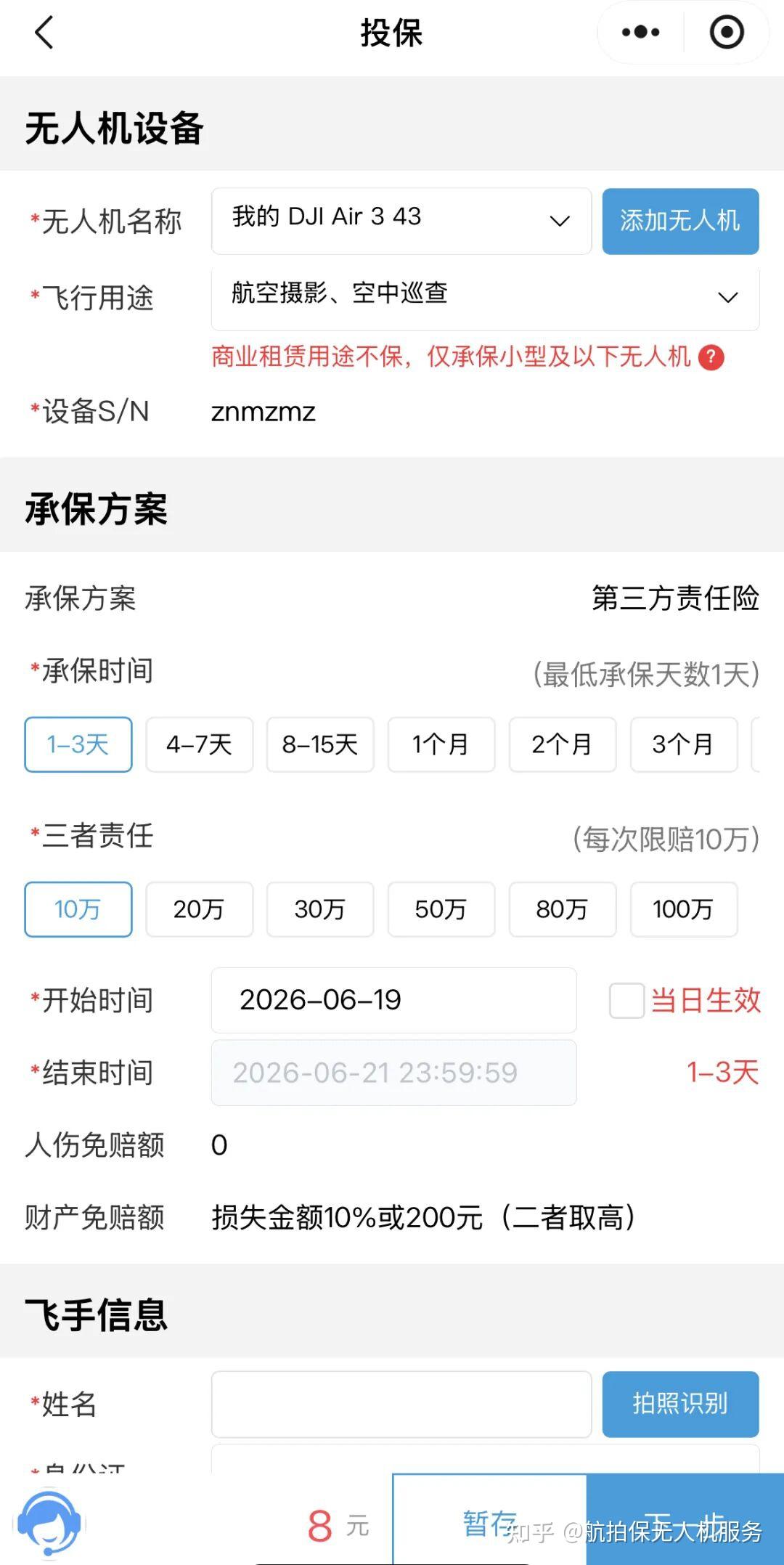Image resolution: width=784 pixels, height=1565 pixels.
Task: Select 50万 liability limit
Action: point(441,909)
